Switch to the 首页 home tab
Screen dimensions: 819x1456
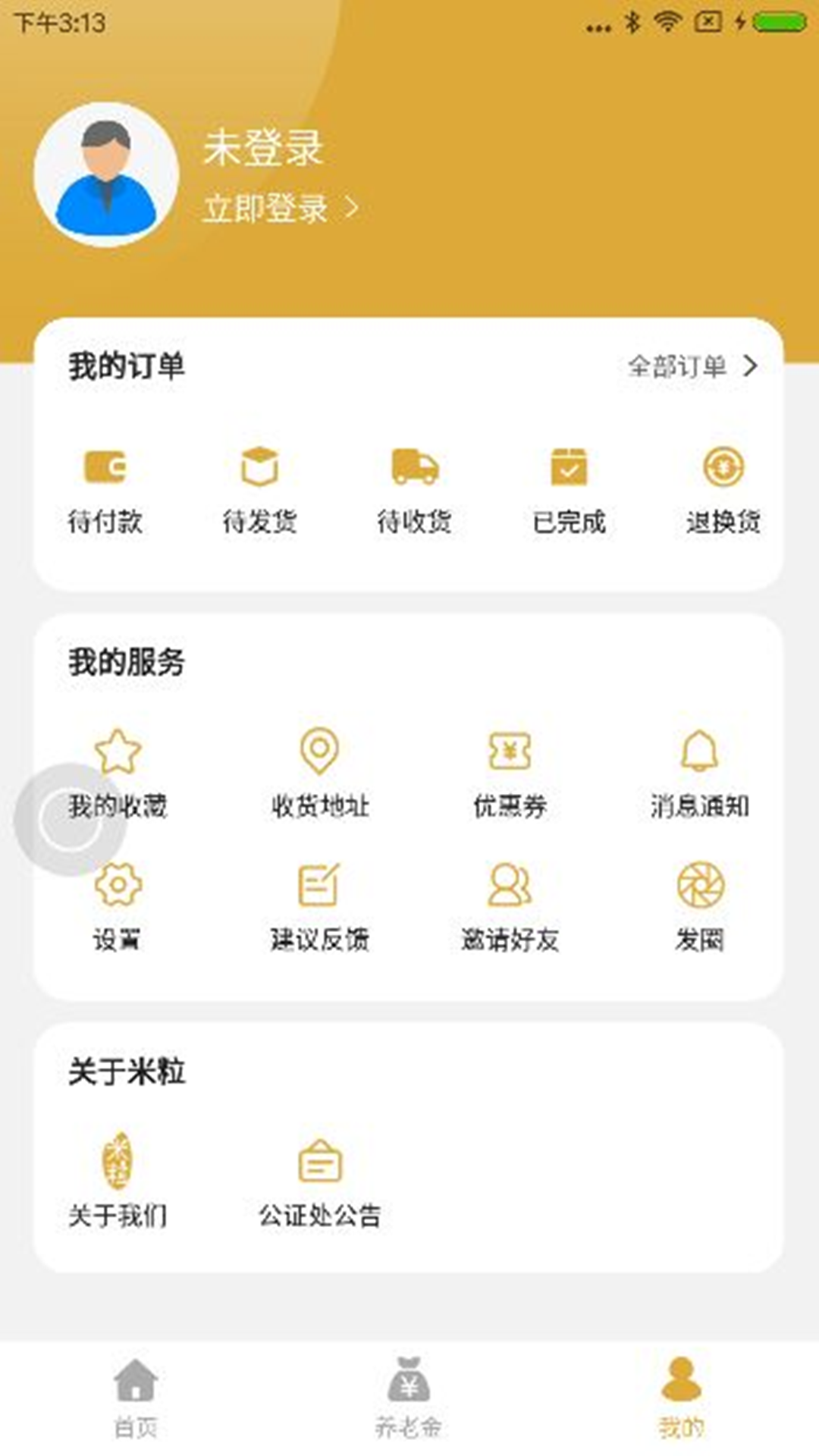[x=136, y=1397]
